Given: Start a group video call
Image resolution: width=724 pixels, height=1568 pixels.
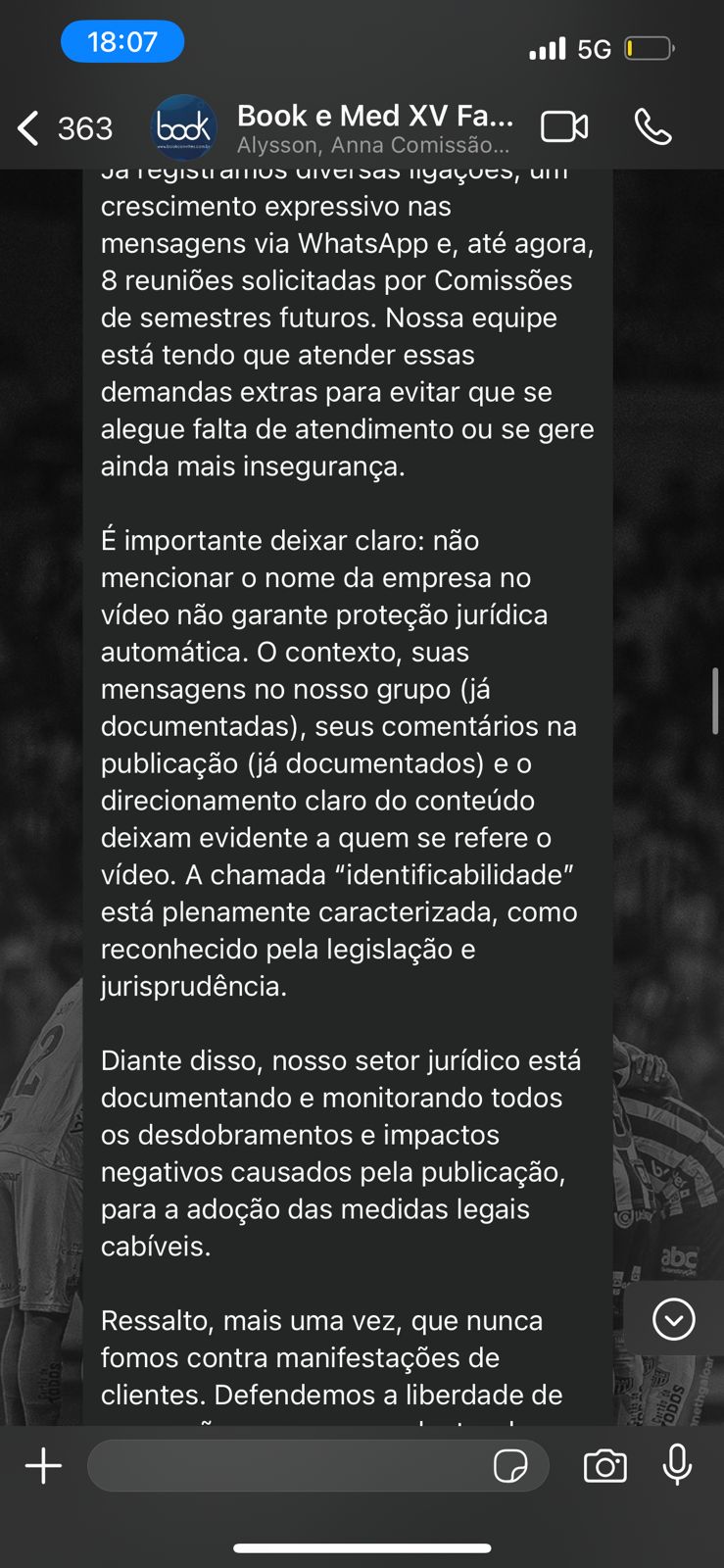Looking at the screenshot, I should (564, 127).
